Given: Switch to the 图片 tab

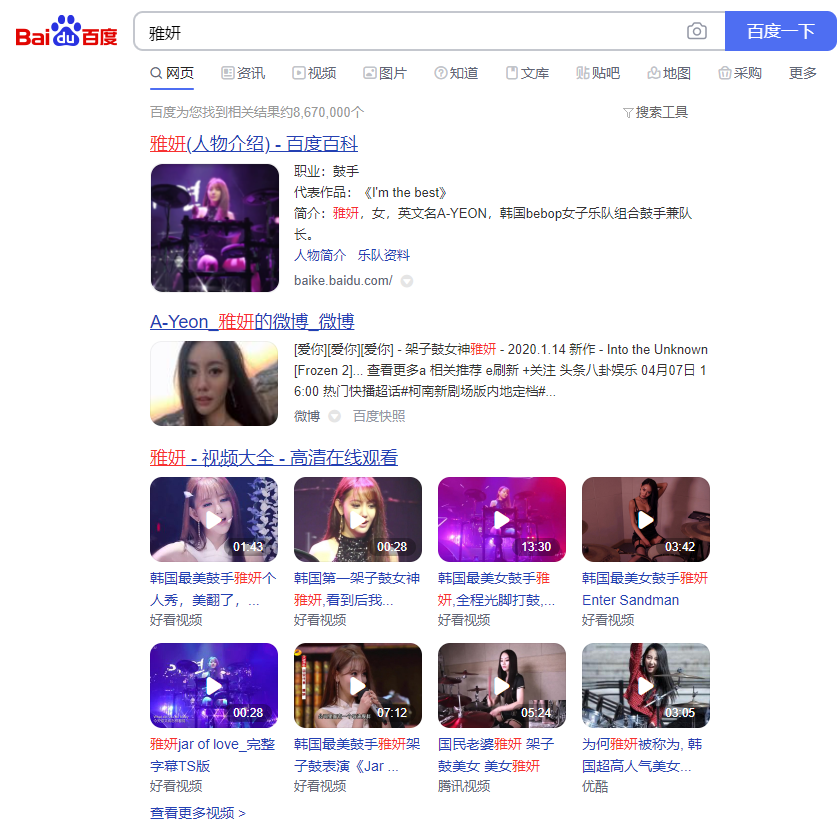Looking at the screenshot, I should click(x=385, y=73).
